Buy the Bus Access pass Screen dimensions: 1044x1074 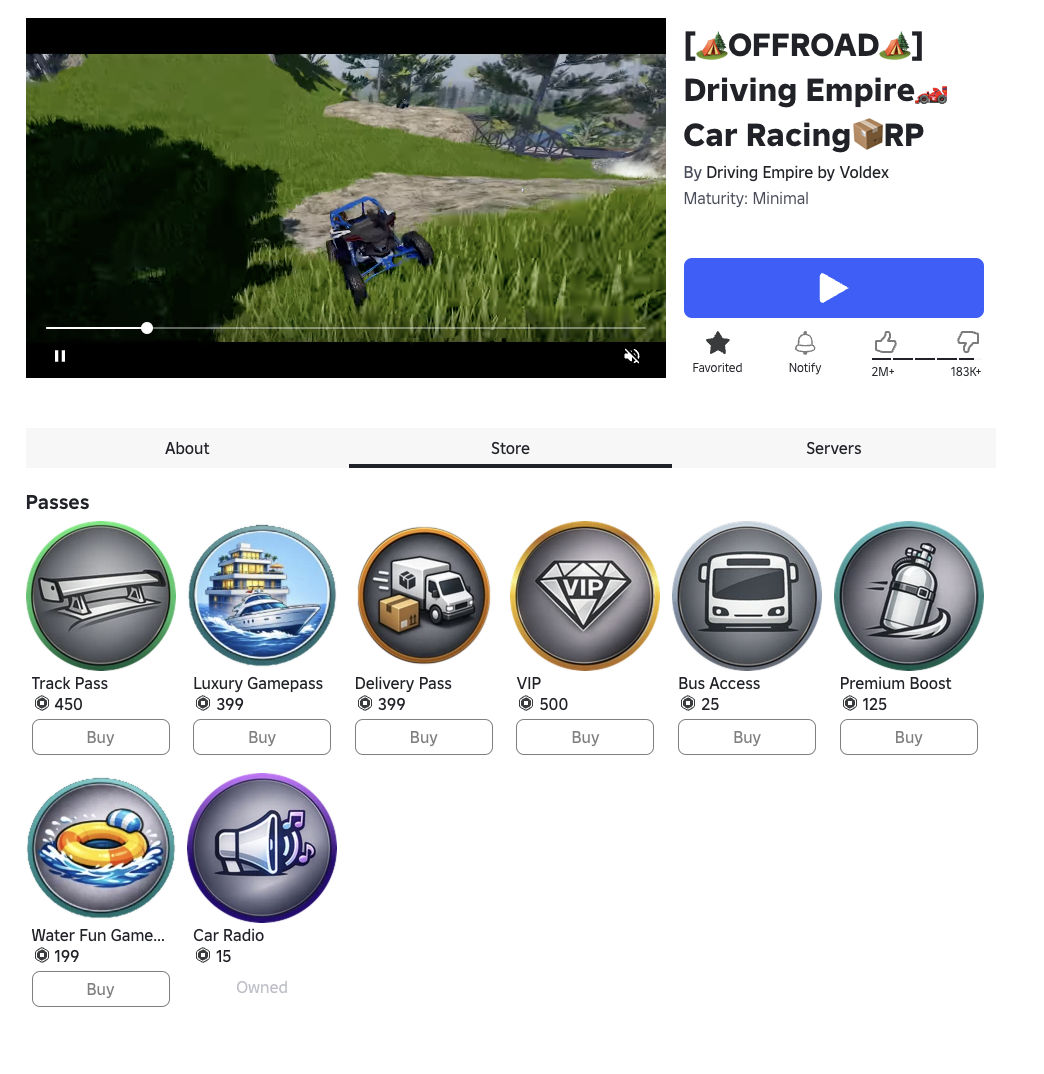(x=747, y=737)
